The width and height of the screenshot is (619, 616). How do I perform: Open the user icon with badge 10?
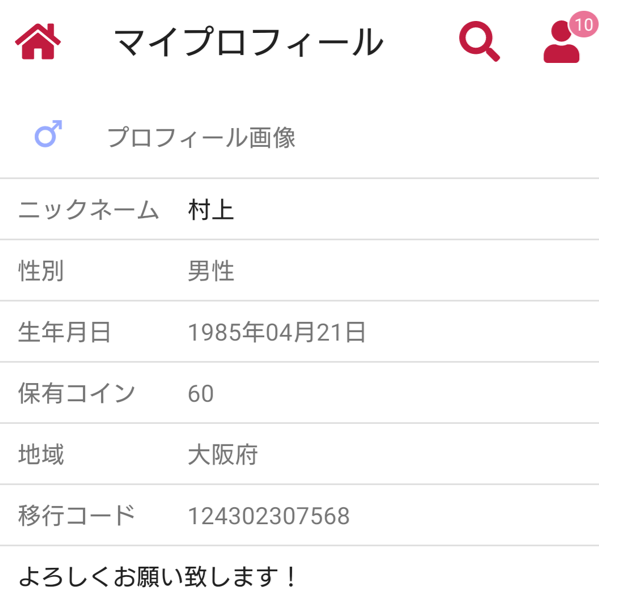(563, 44)
